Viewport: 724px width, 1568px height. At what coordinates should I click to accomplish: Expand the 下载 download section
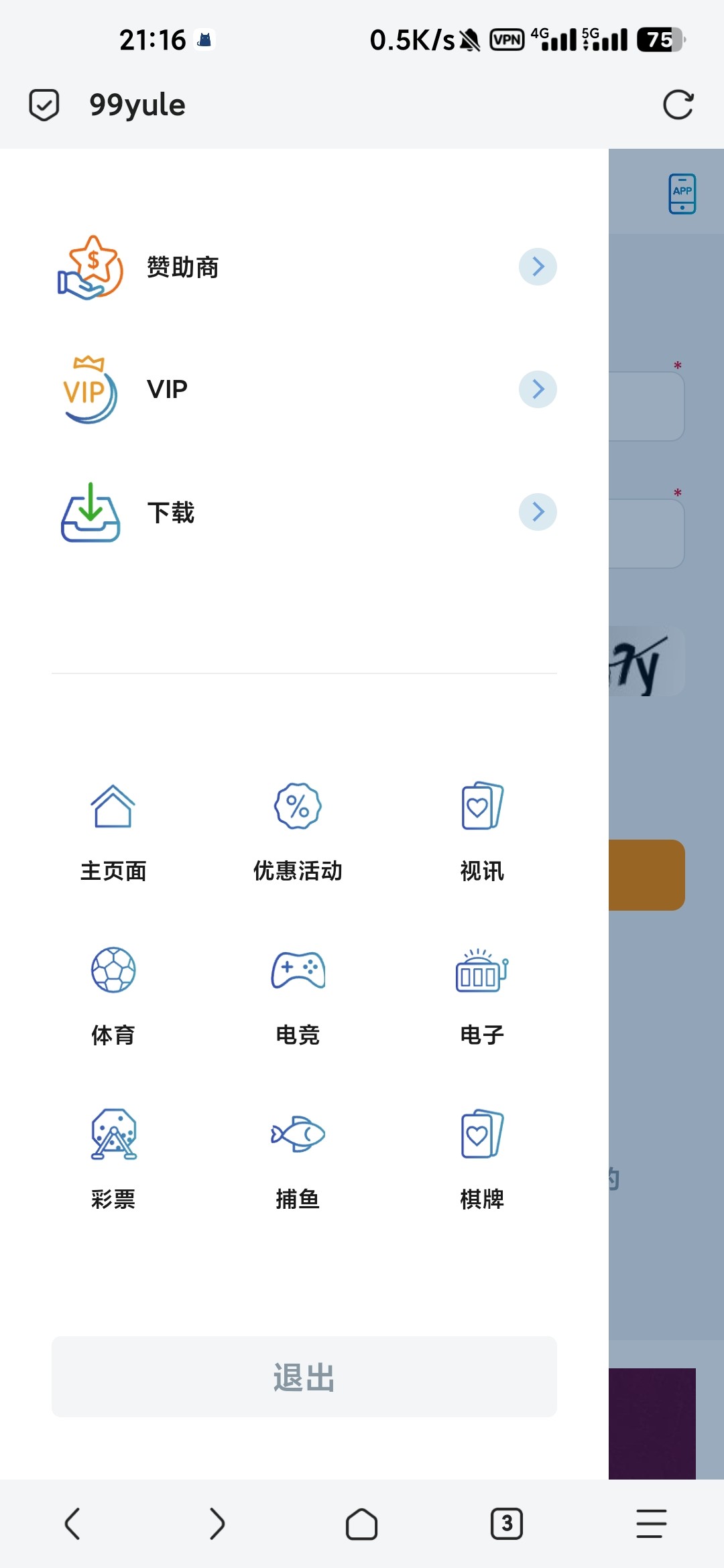click(x=538, y=512)
